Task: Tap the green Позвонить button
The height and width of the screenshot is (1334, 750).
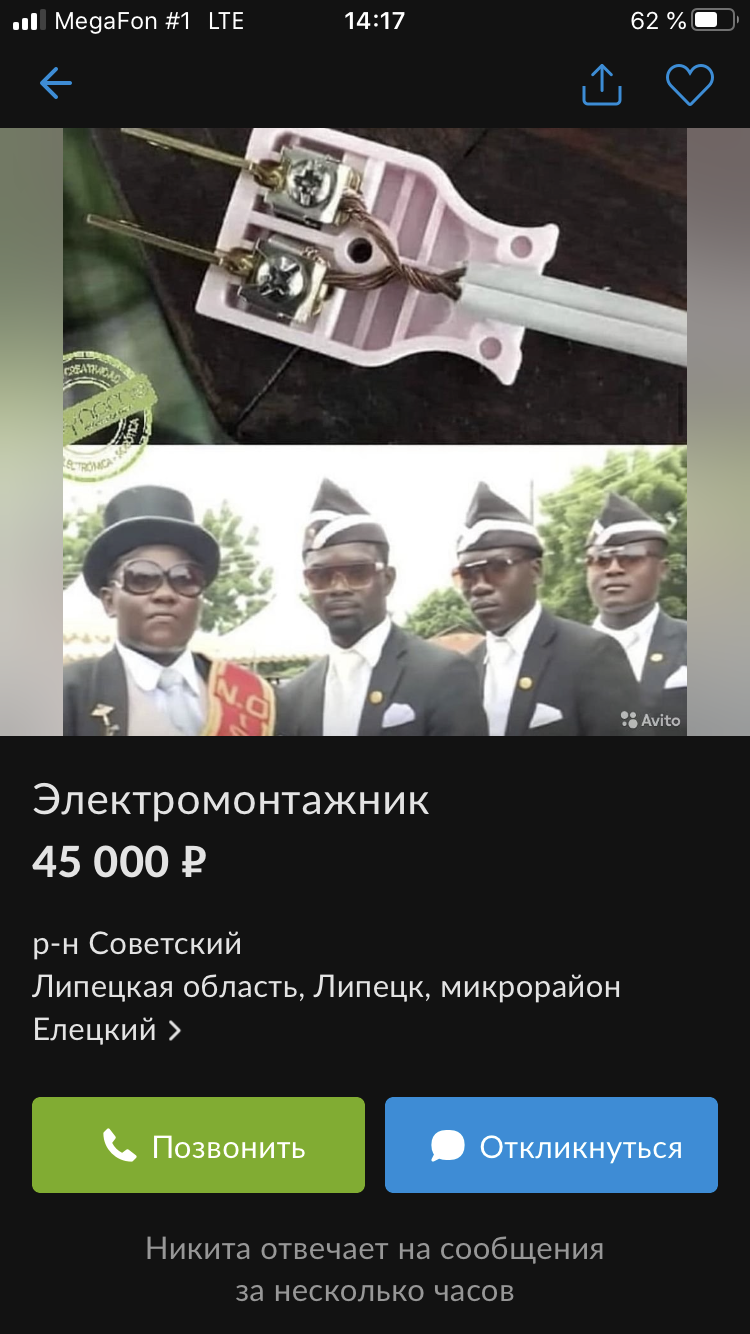Action: pos(198,1145)
